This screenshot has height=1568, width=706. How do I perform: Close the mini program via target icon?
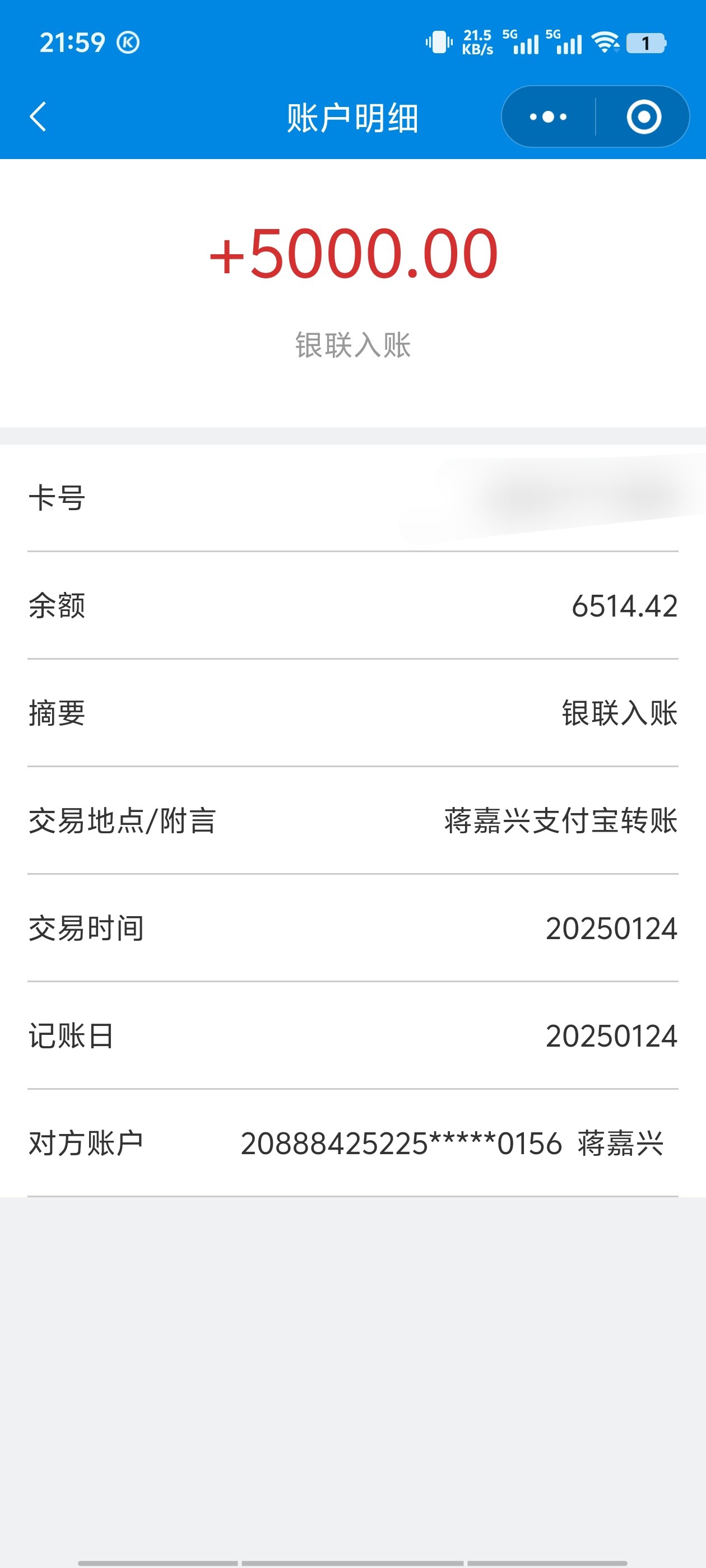[x=643, y=117]
